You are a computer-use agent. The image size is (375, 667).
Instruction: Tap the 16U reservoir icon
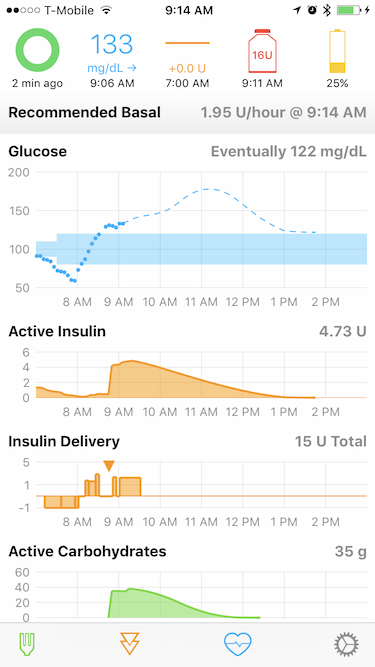[262, 51]
